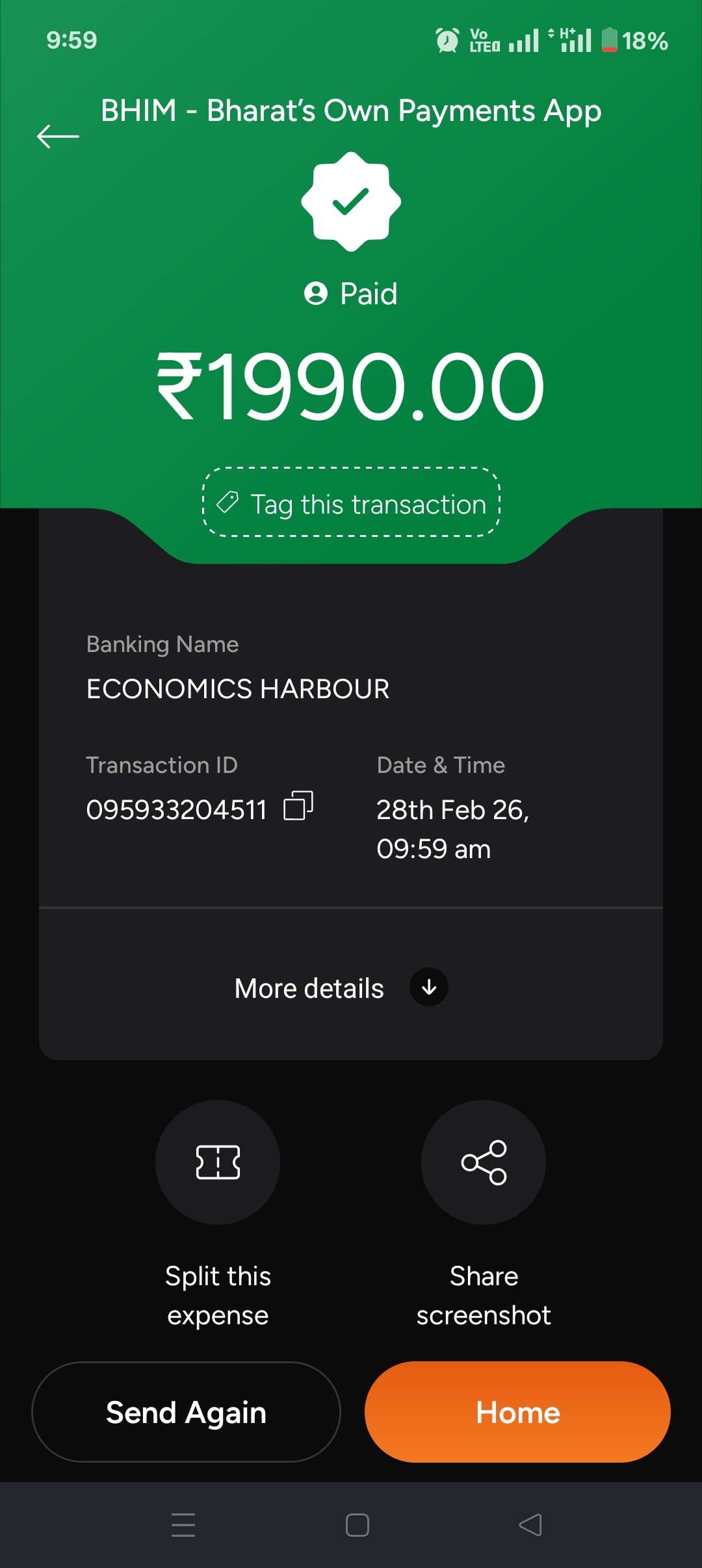Tag this transaction

pos(351,503)
